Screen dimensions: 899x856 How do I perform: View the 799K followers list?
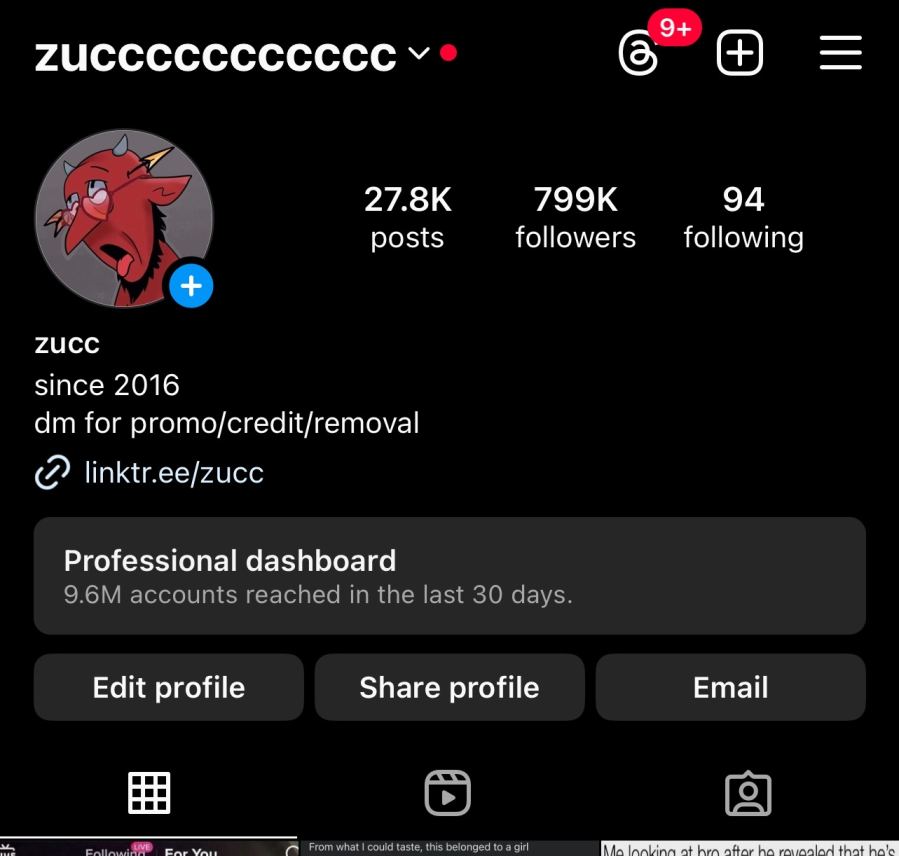(575, 217)
